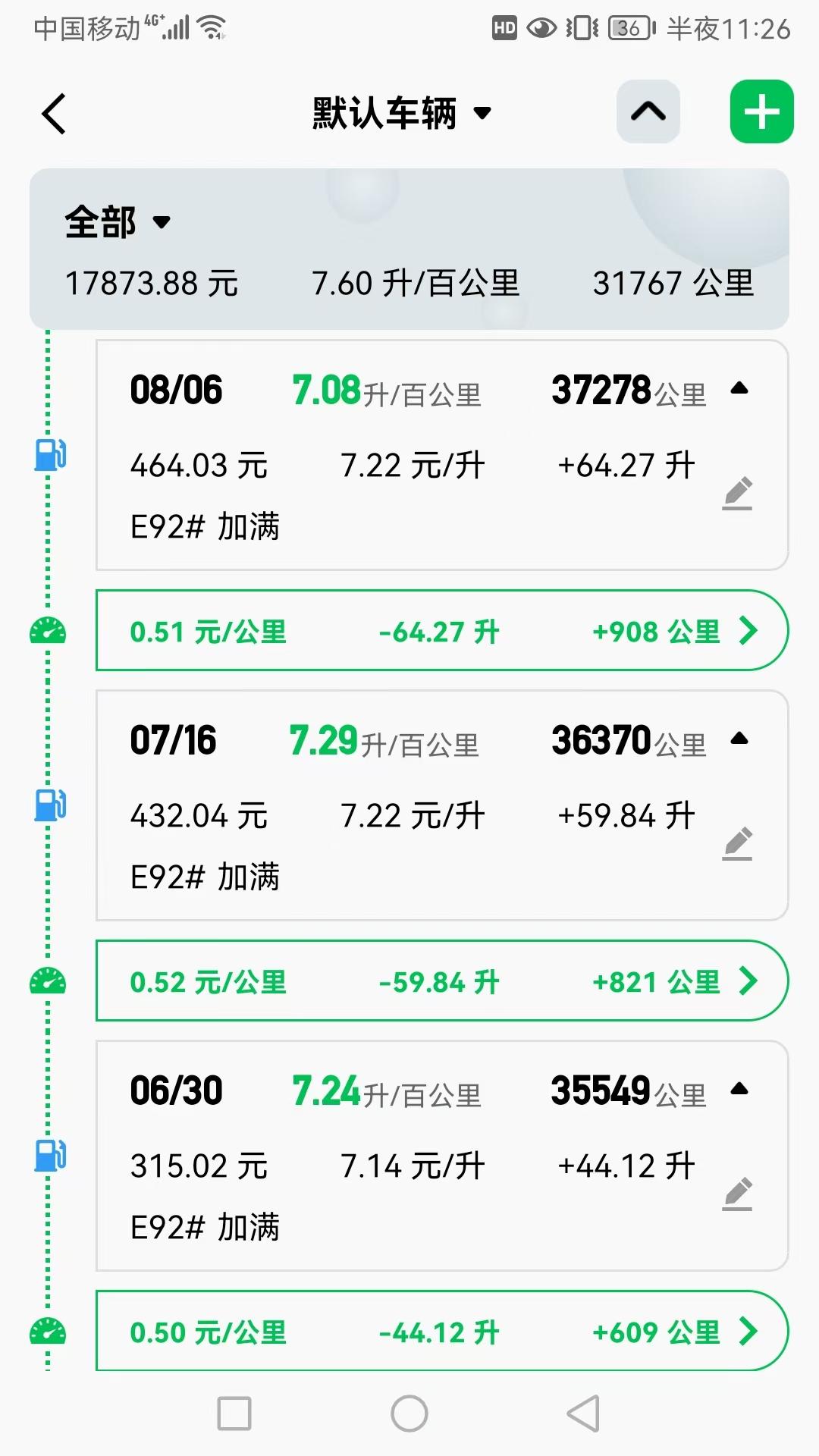
Task: Edit the 06/30 refuel record
Action: click(x=737, y=1194)
